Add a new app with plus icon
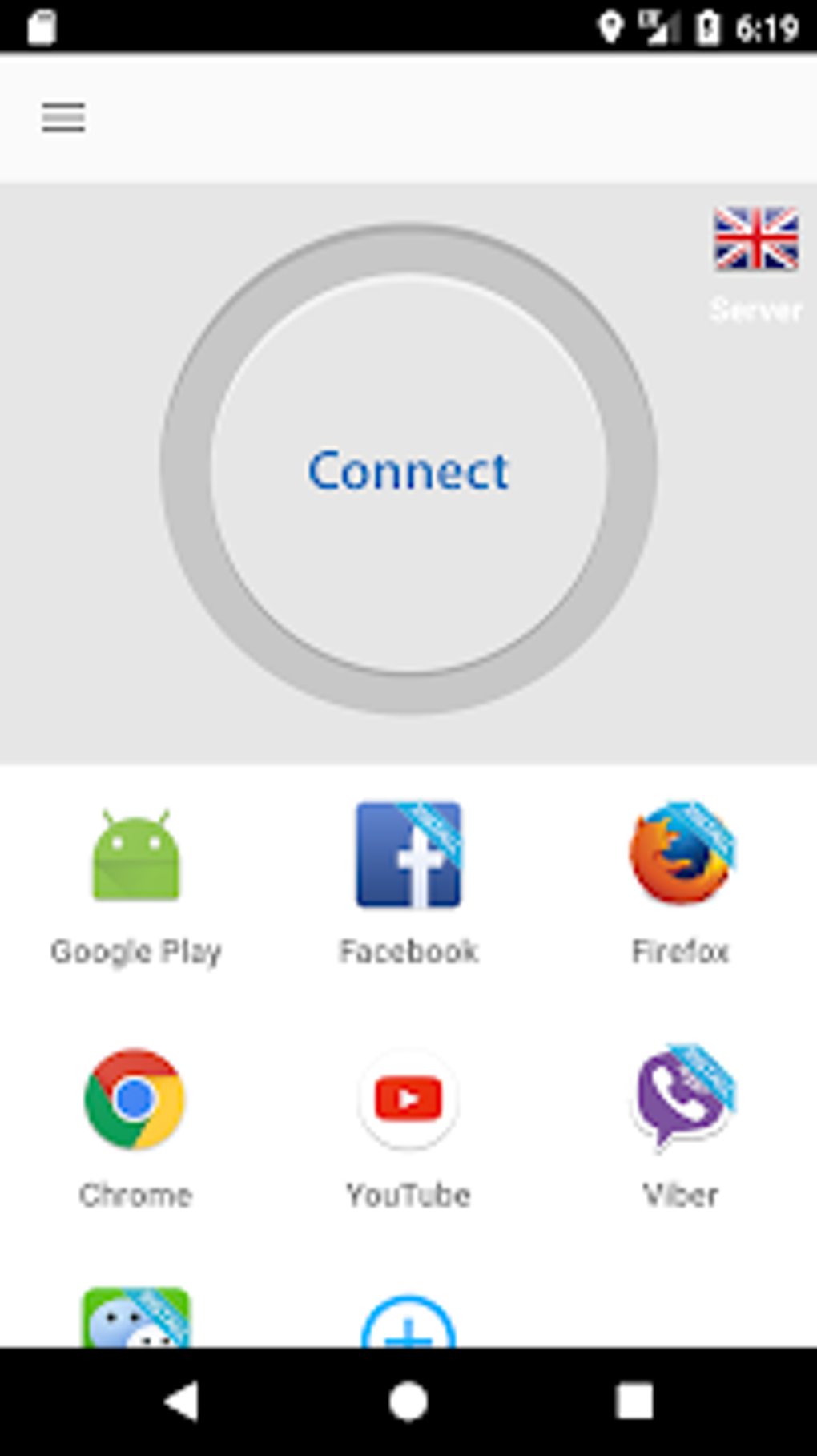The image size is (817, 1456). pos(408,1321)
